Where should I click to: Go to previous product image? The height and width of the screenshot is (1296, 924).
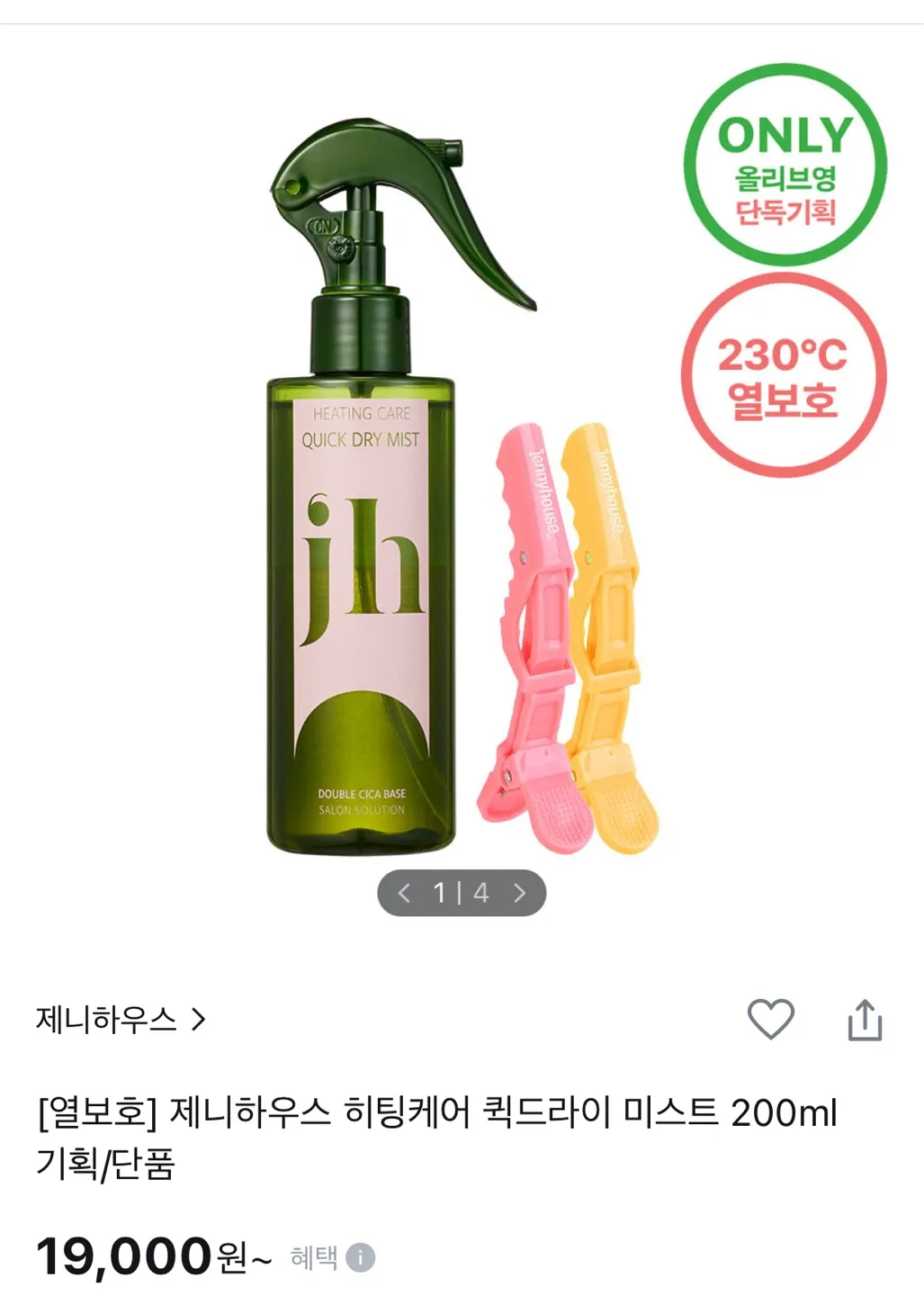pos(404,893)
